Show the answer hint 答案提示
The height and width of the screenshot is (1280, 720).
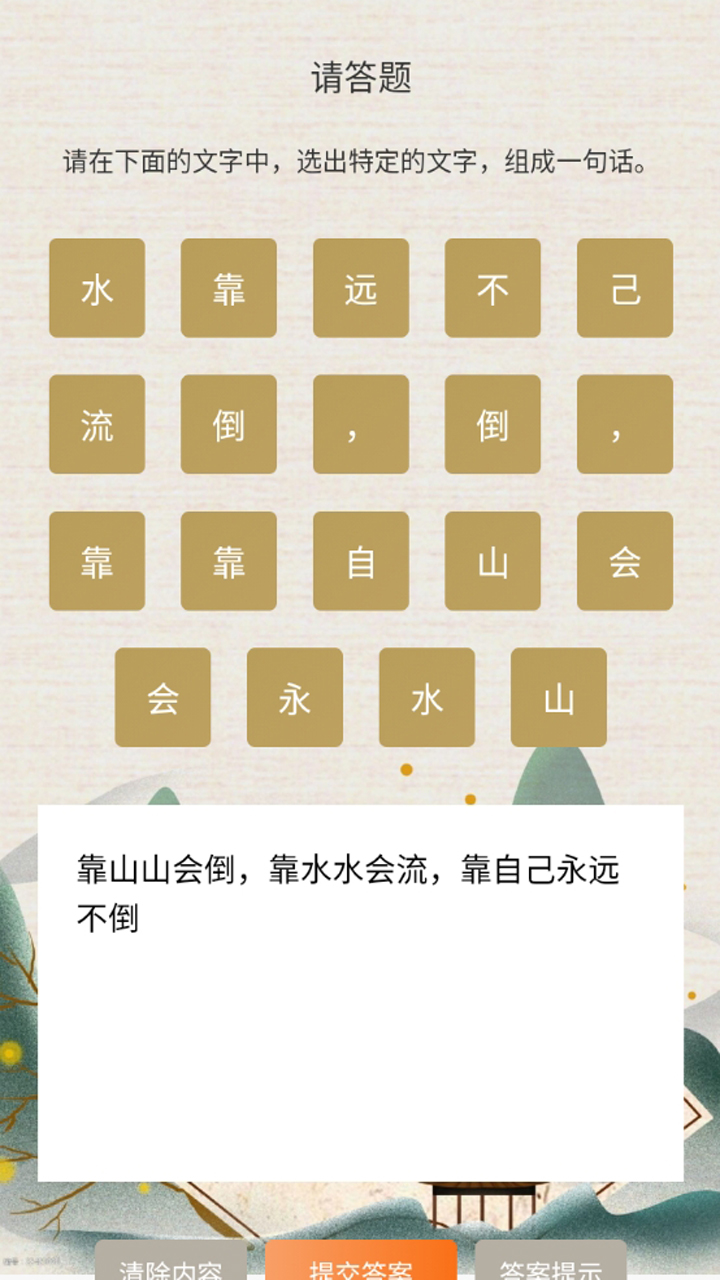[x=551, y=1262]
